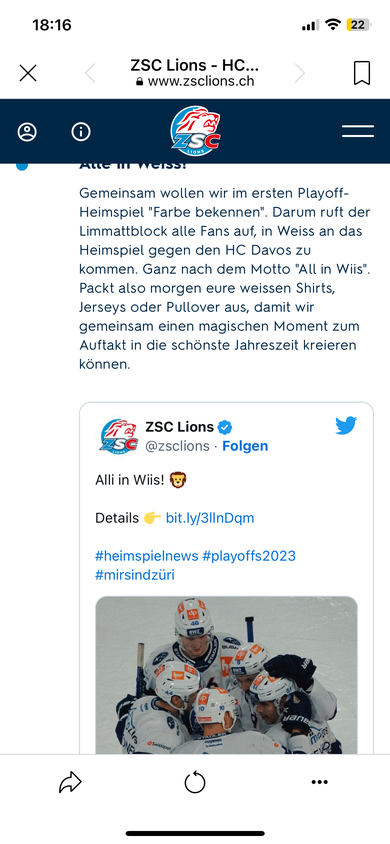Open the #playoffs2023 hashtag
Screen dimensions: 390x844
(249, 556)
